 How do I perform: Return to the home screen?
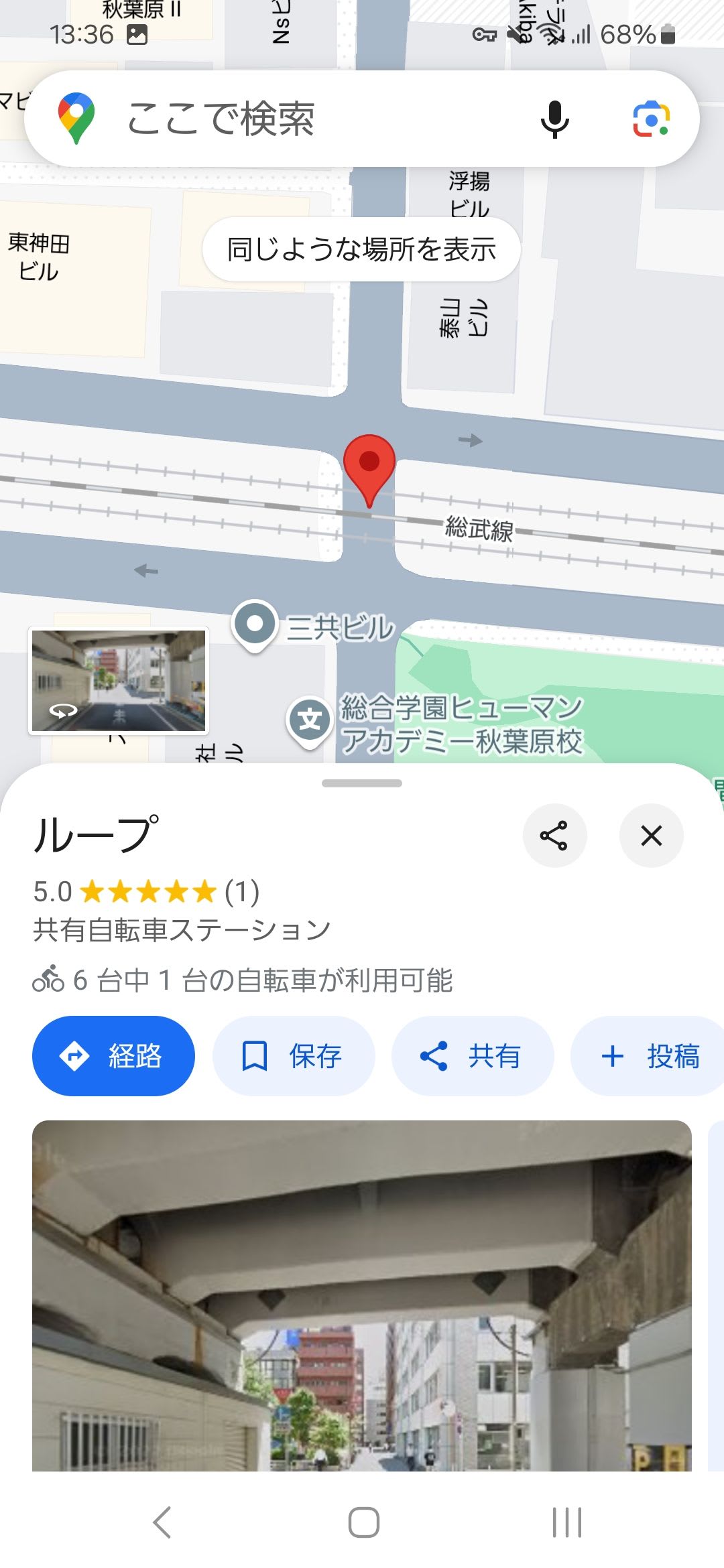(x=363, y=1522)
